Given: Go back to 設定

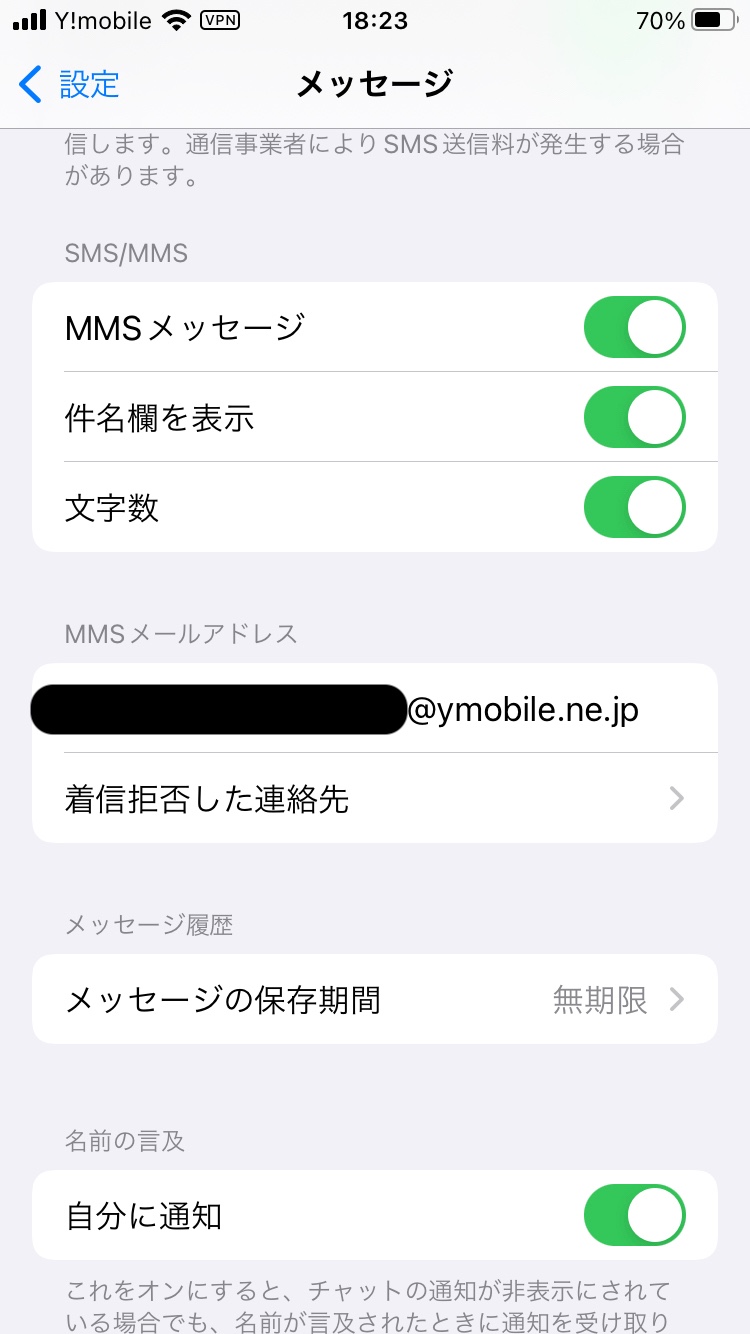Looking at the screenshot, I should [x=70, y=84].
